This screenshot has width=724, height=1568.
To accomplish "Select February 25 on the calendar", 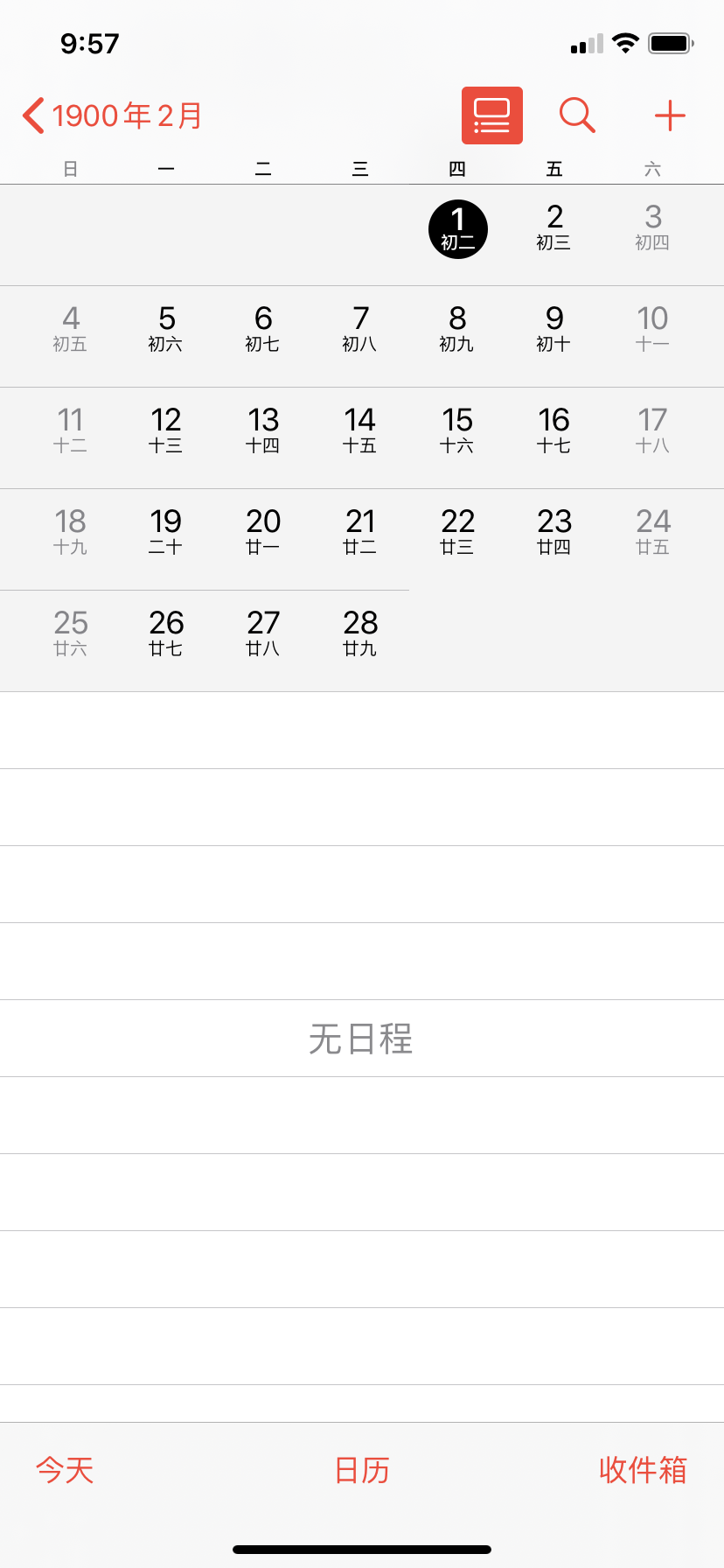I will [70, 633].
